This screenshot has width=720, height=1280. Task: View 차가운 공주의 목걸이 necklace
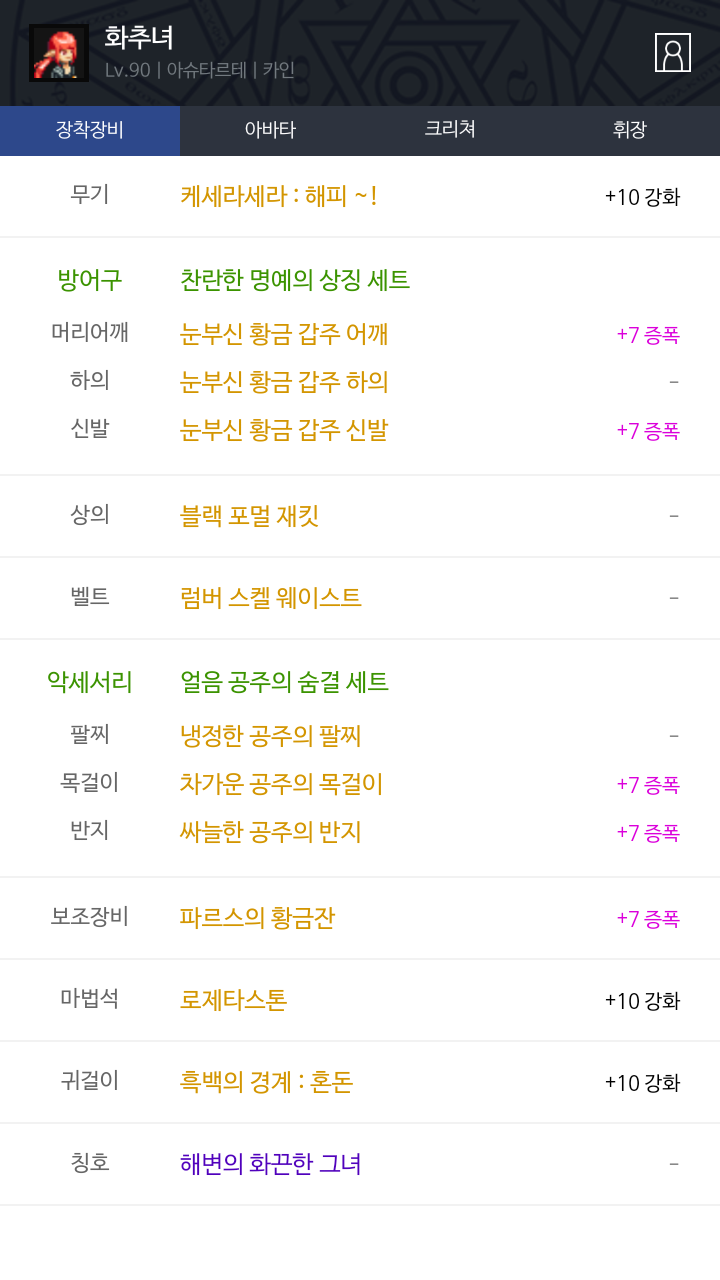point(282,784)
